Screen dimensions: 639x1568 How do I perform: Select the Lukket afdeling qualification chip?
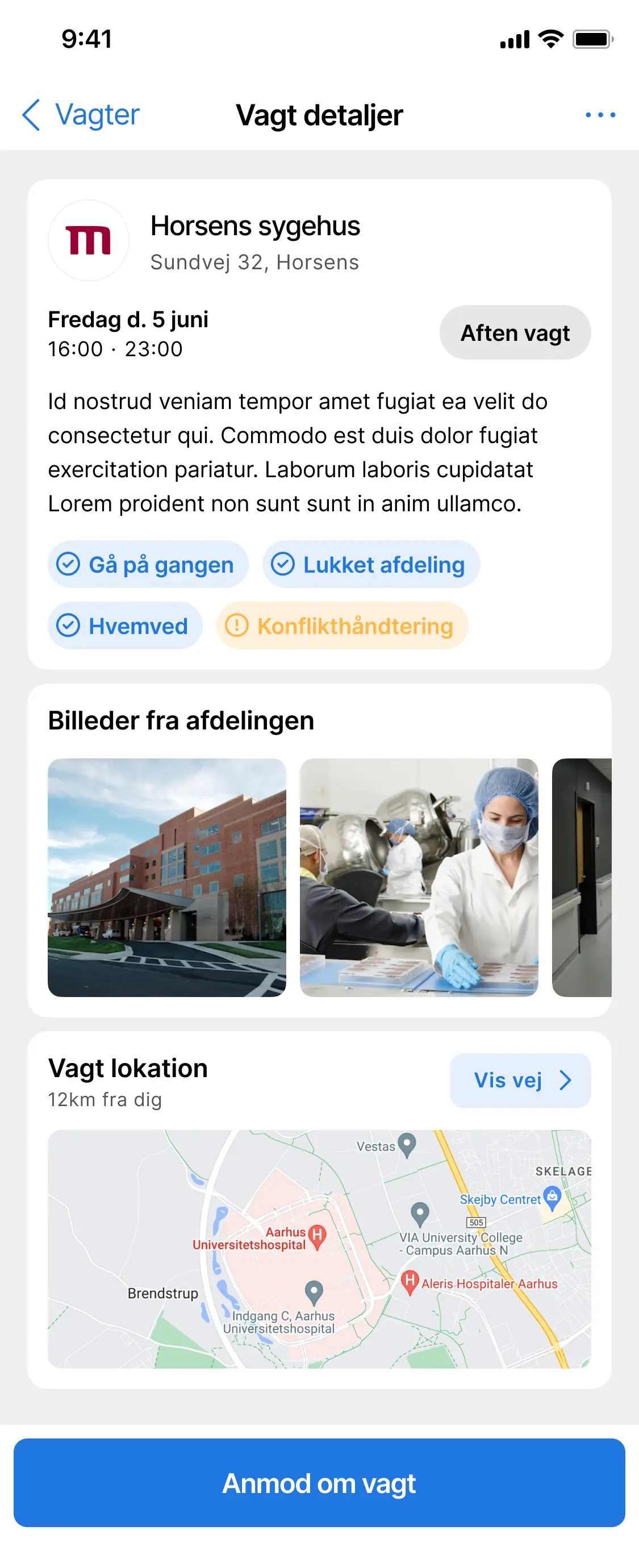371,565
